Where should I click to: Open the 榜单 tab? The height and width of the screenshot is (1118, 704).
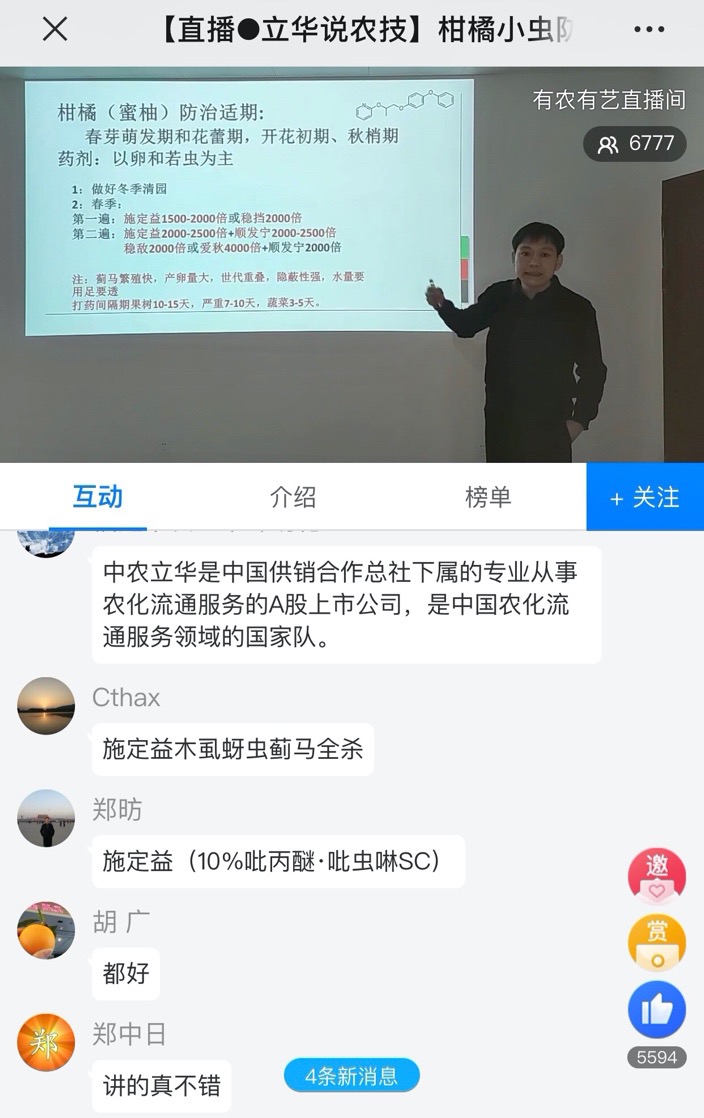click(488, 497)
